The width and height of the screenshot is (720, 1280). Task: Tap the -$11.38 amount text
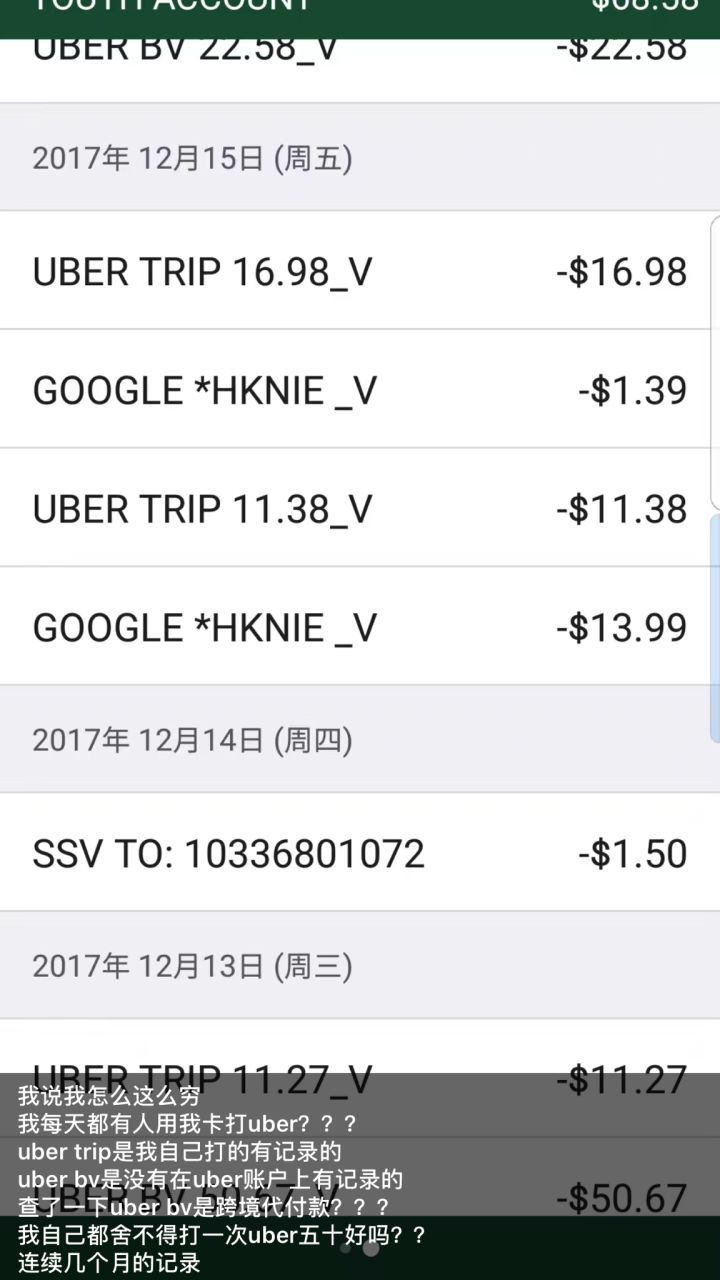pos(620,508)
